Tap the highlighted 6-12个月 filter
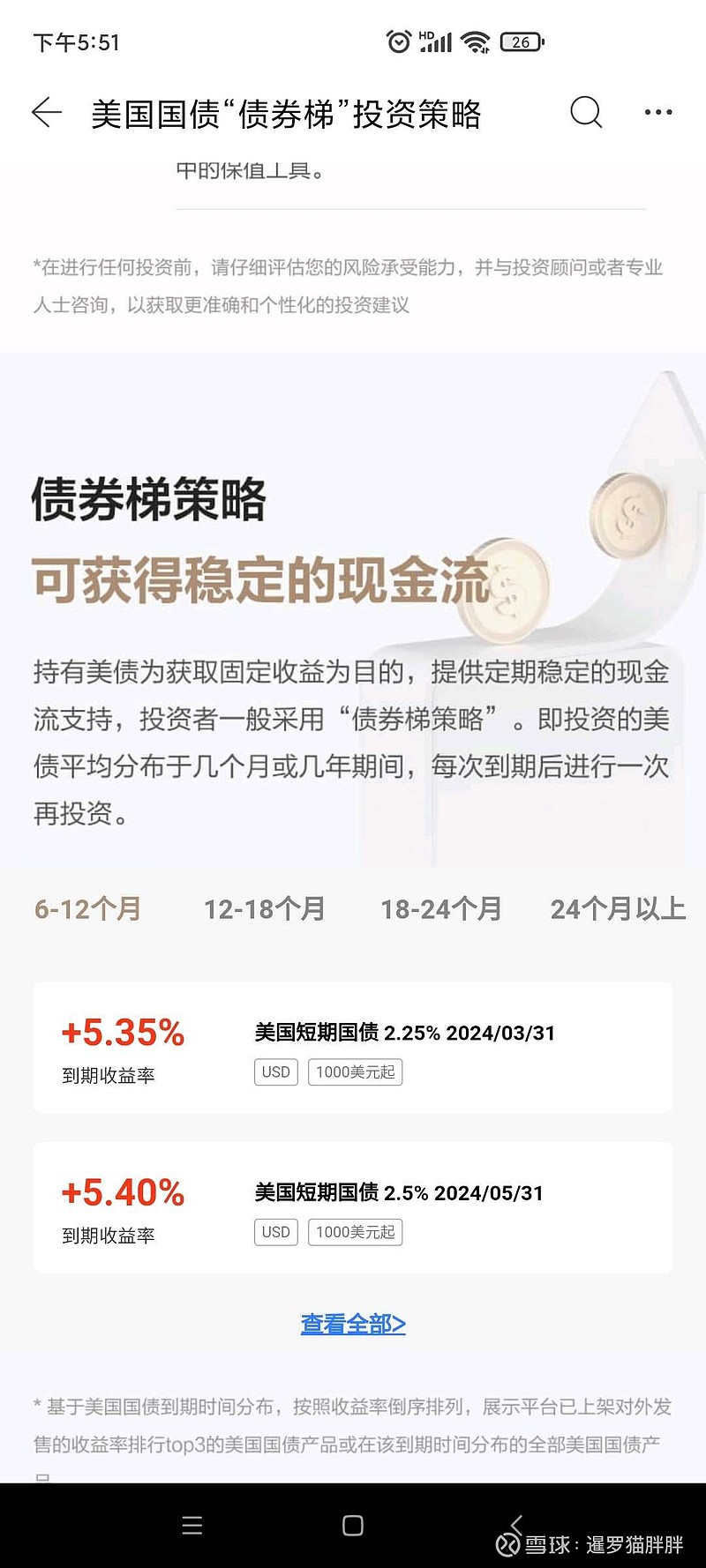The image size is (706, 1568). coord(86,909)
